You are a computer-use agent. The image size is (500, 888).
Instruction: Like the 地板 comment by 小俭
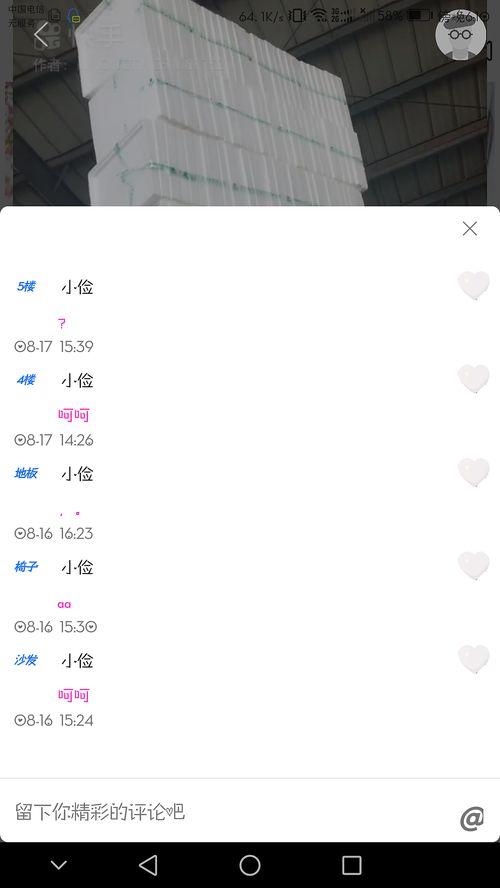click(x=473, y=472)
